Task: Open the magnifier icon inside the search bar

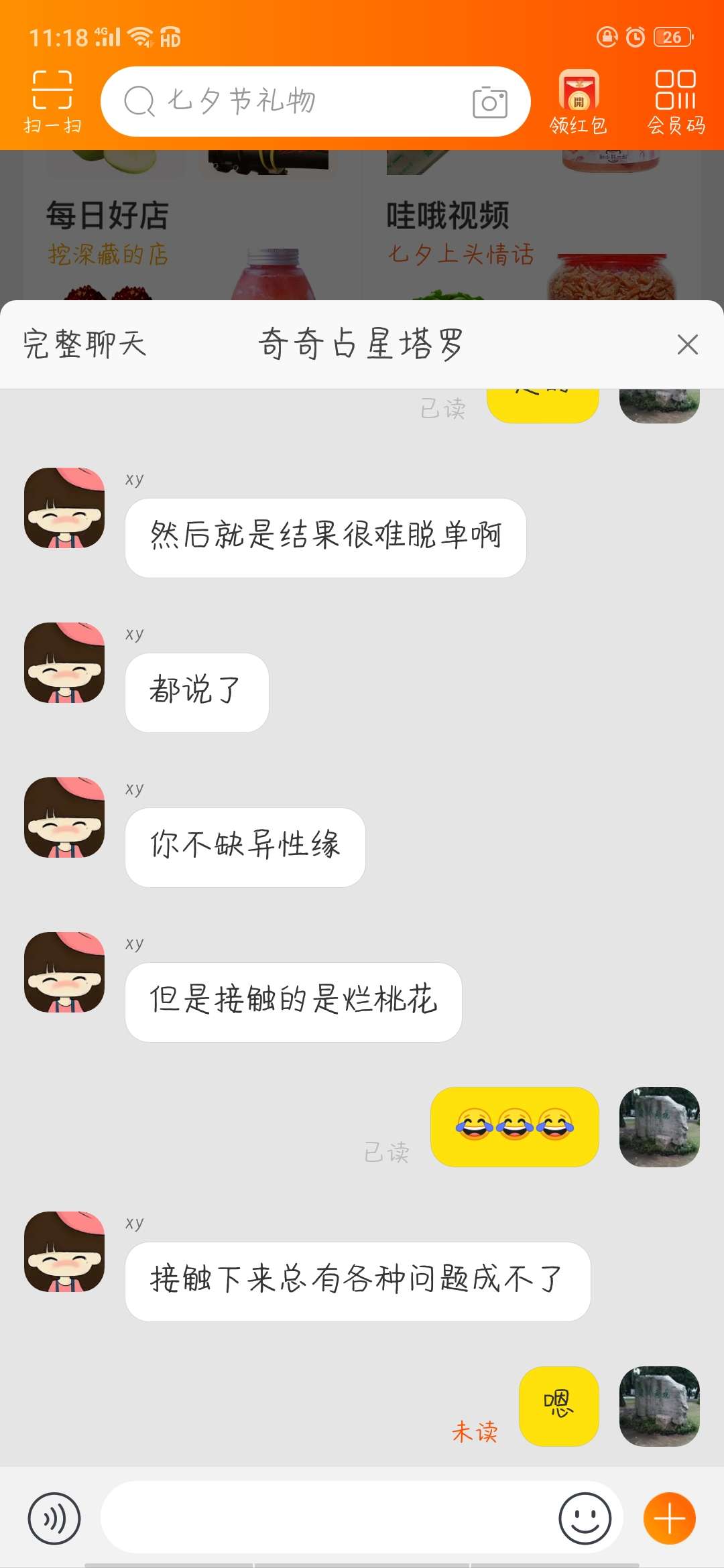Action: click(x=138, y=102)
